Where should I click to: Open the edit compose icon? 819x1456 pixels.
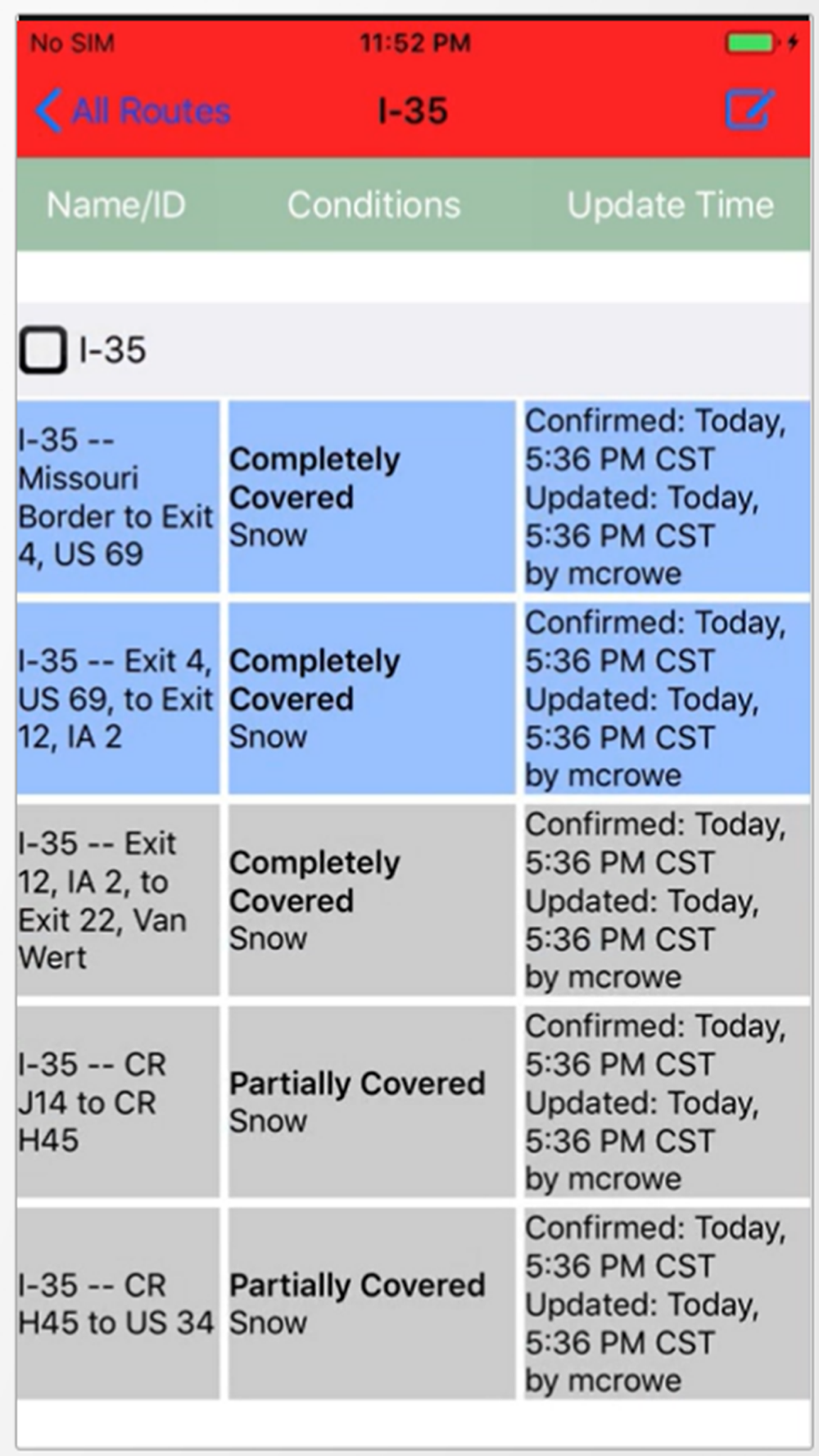click(749, 110)
